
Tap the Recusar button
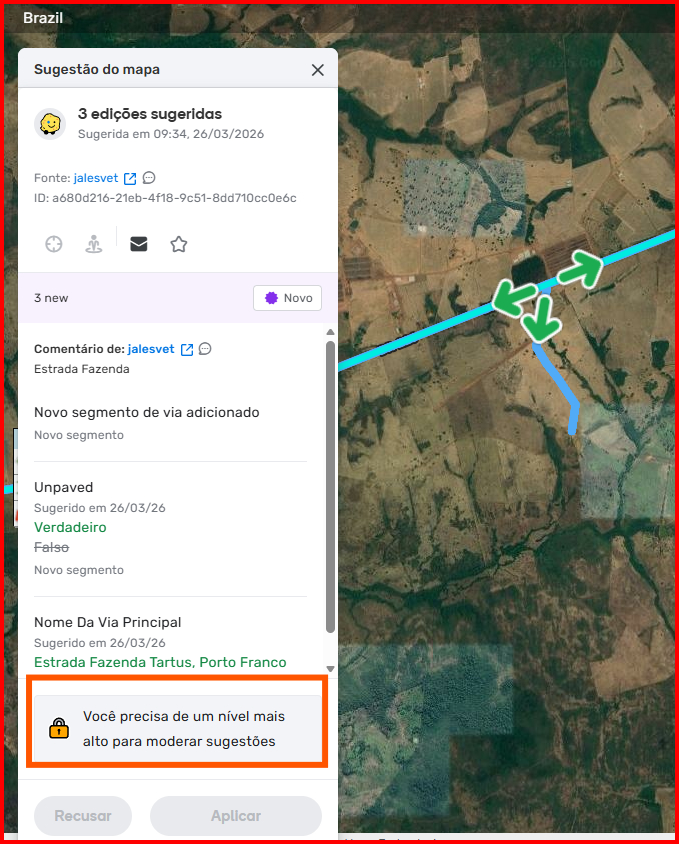click(x=83, y=816)
